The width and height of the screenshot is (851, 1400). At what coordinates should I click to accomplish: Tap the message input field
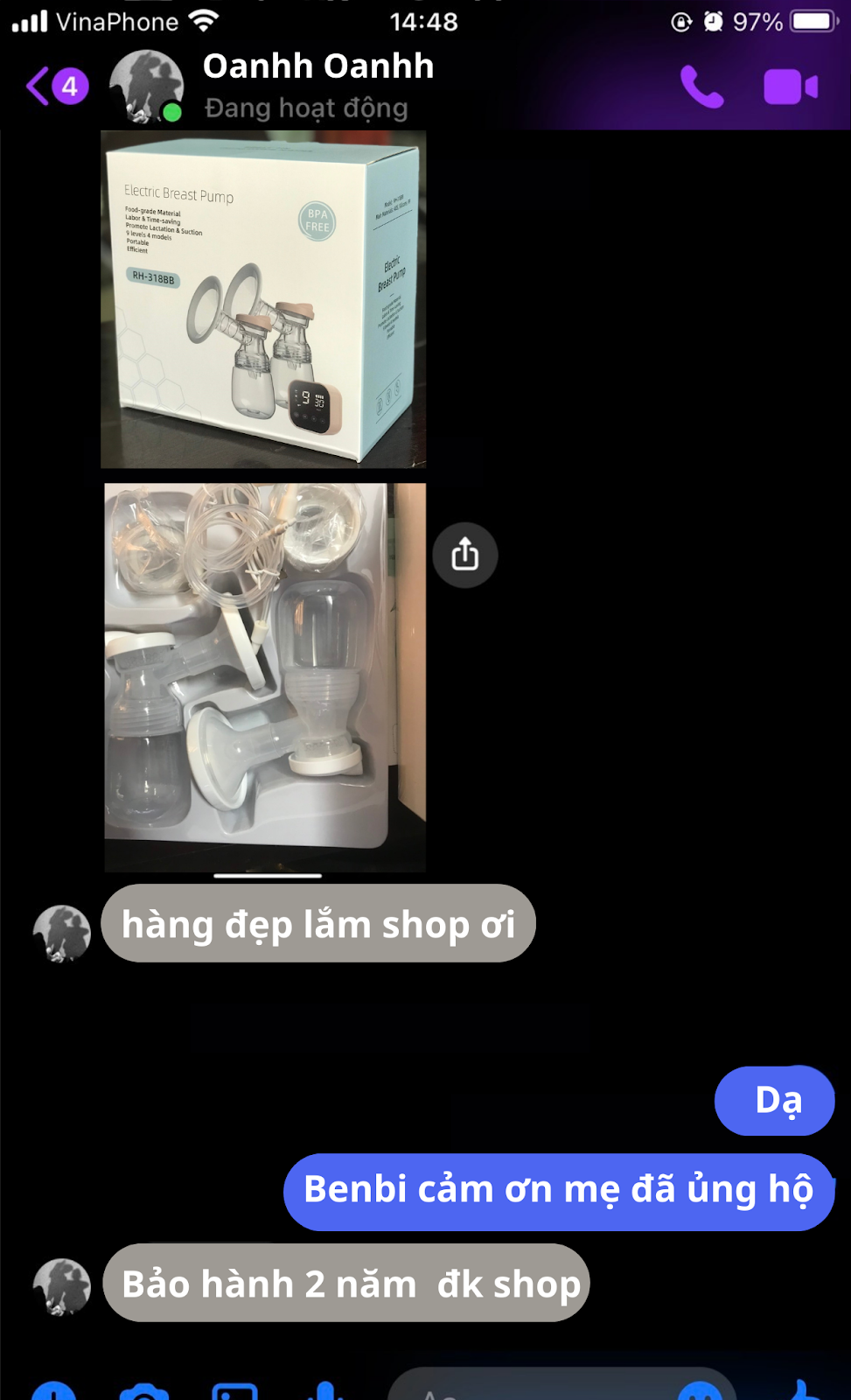pos(525,1389)
